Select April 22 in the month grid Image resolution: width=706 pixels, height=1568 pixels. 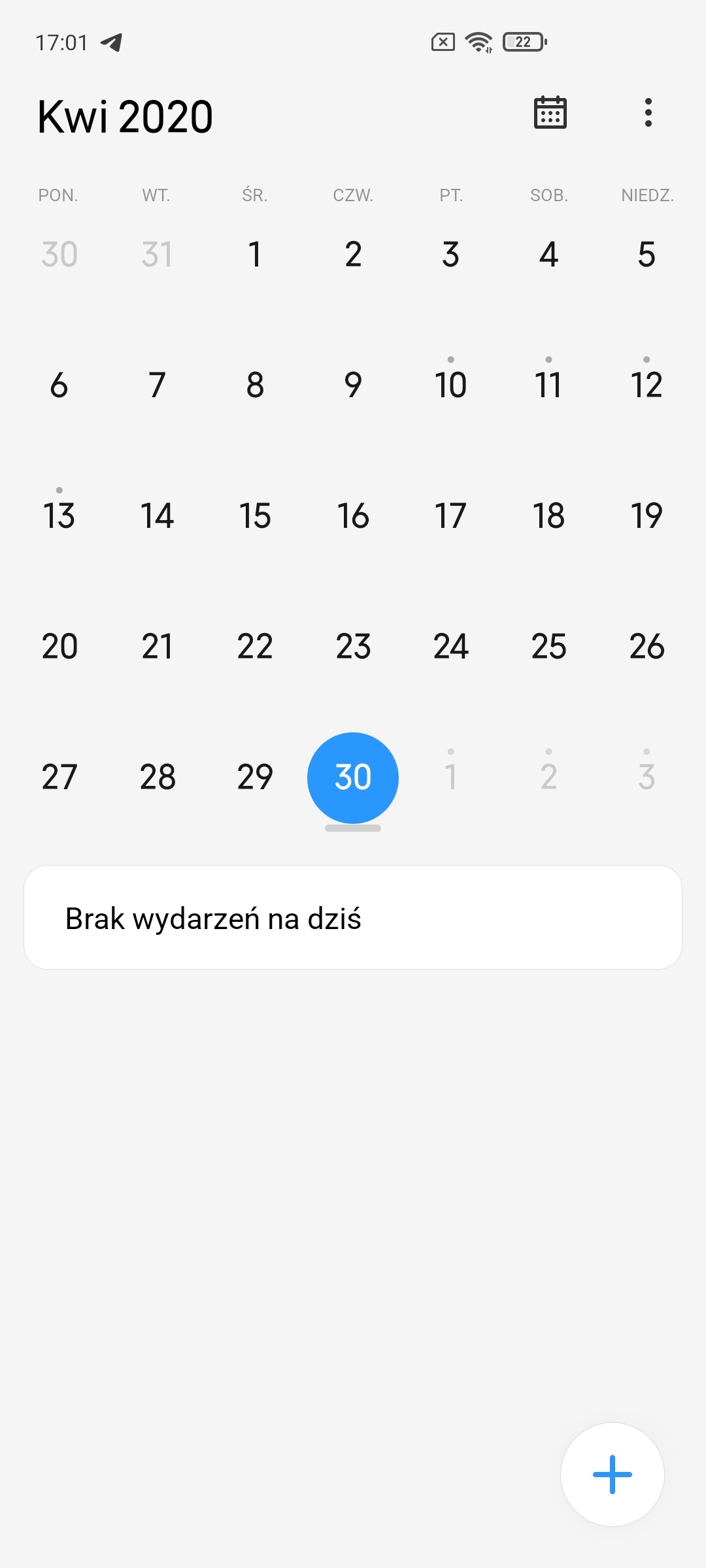coord(255,646)
